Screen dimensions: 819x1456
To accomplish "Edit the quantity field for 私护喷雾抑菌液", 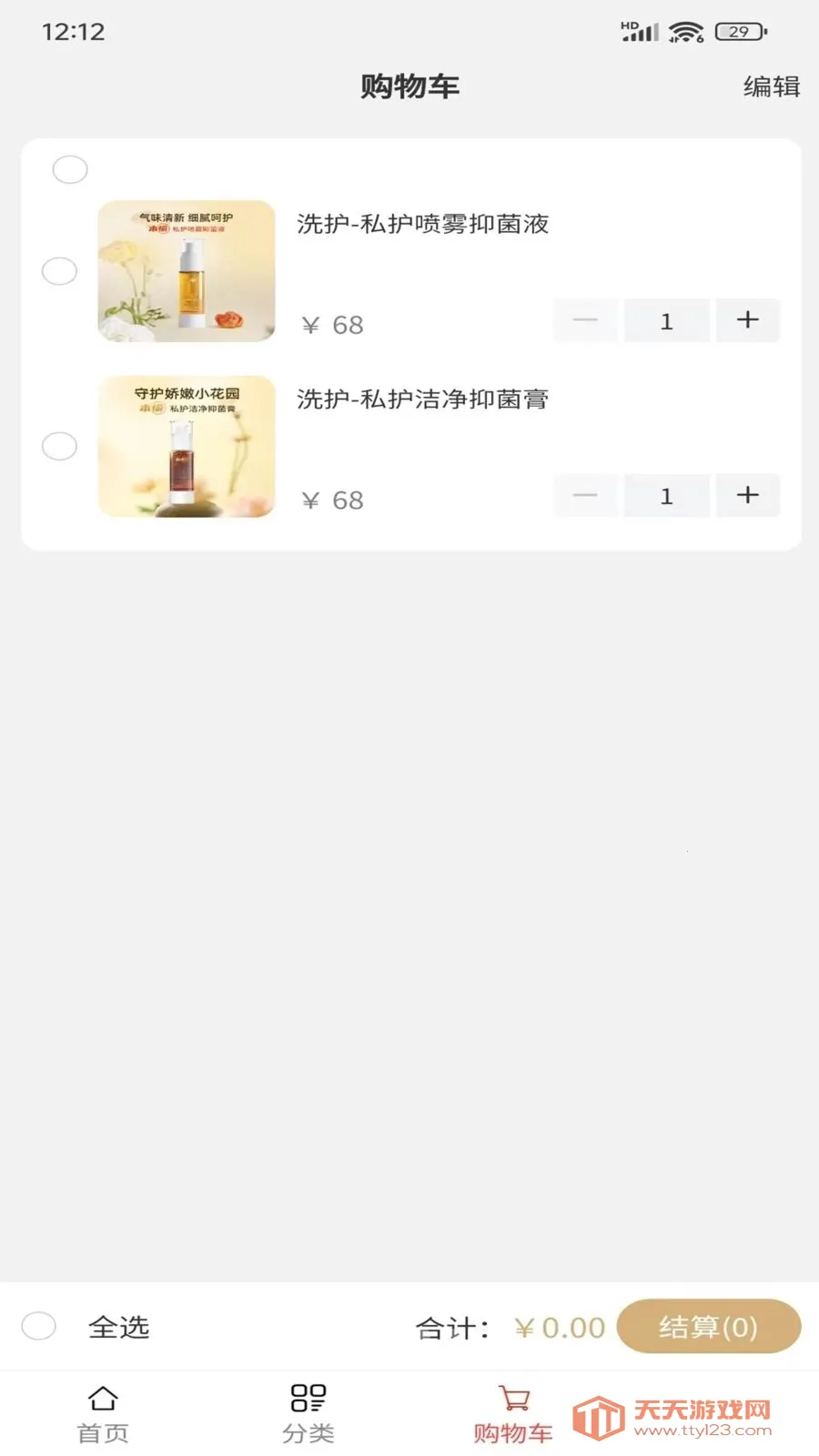I will pyautogui.click(x=666, y=320).
